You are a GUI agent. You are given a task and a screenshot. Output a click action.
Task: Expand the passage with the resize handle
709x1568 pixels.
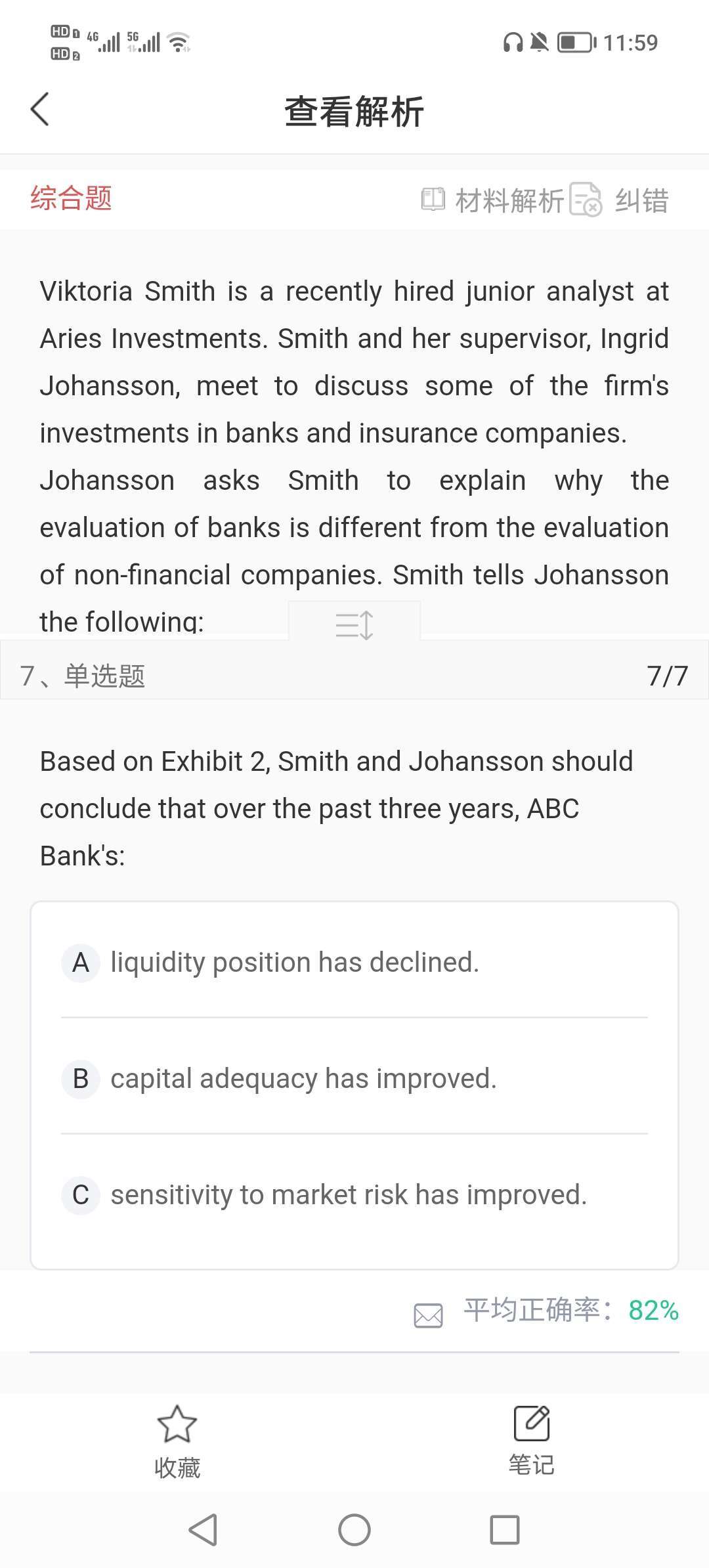click(x=354, y=624)
